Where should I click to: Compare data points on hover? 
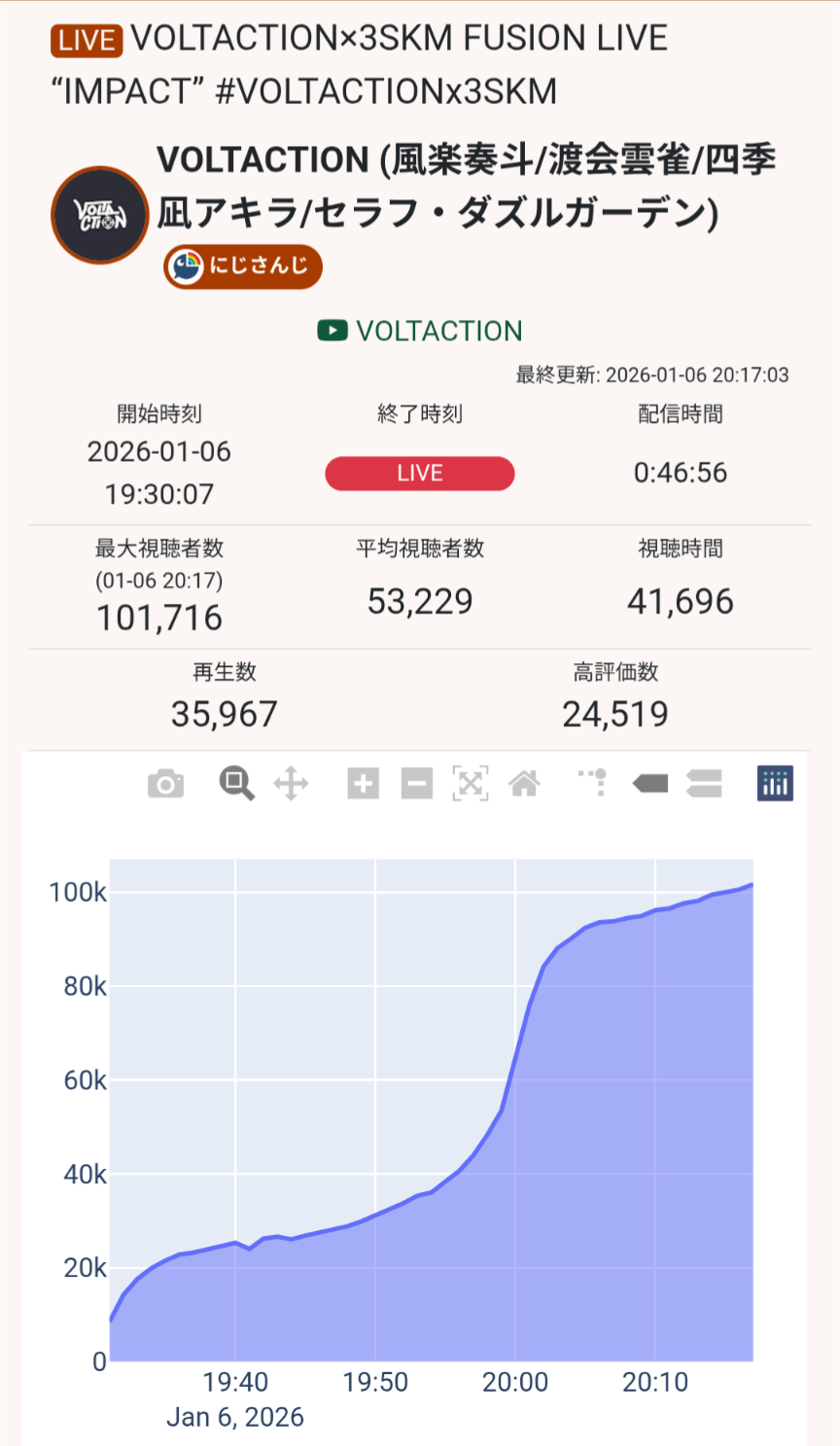point(704,784)
